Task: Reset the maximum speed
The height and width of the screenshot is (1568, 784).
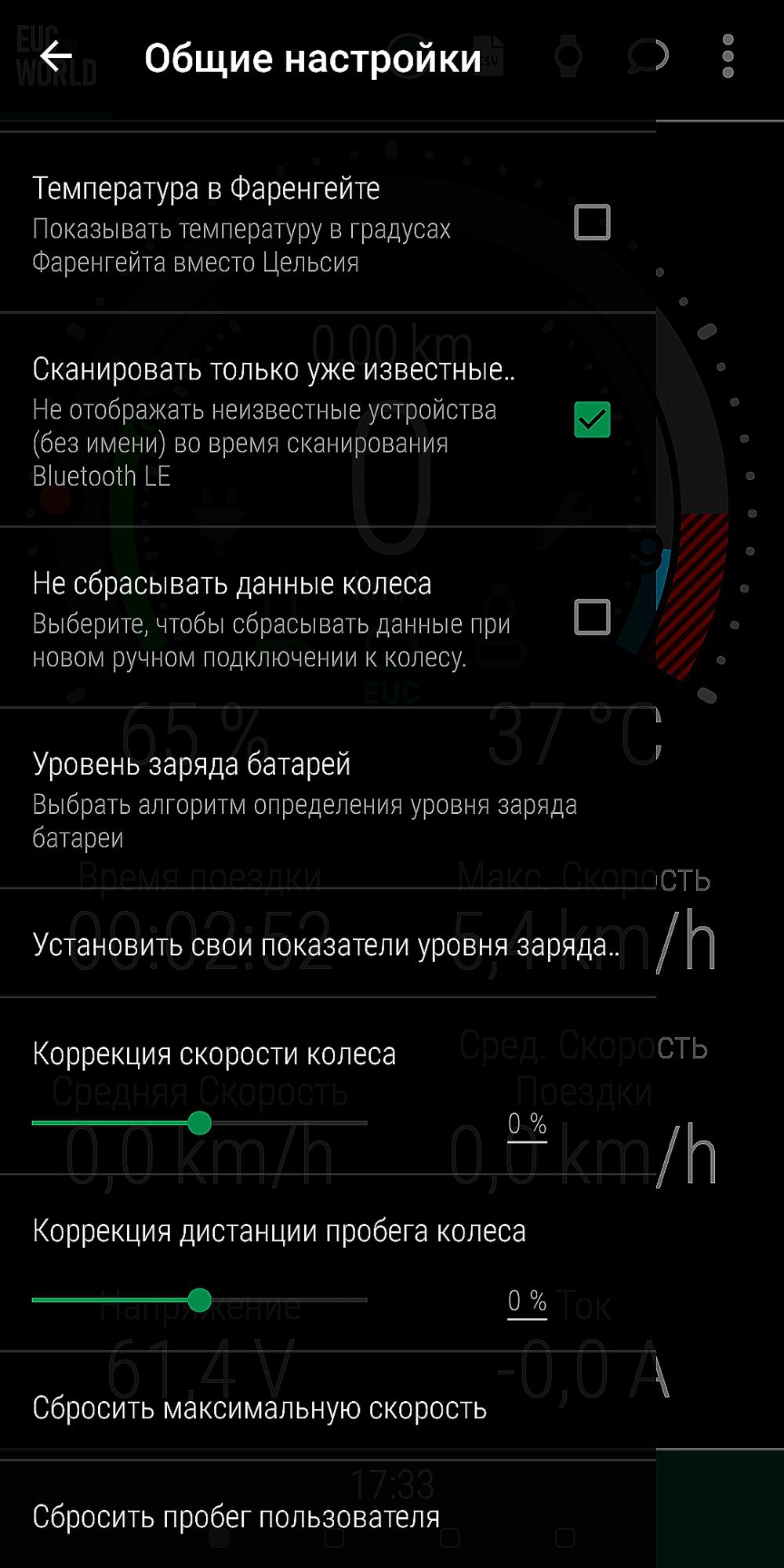Action: (328, 1408)
